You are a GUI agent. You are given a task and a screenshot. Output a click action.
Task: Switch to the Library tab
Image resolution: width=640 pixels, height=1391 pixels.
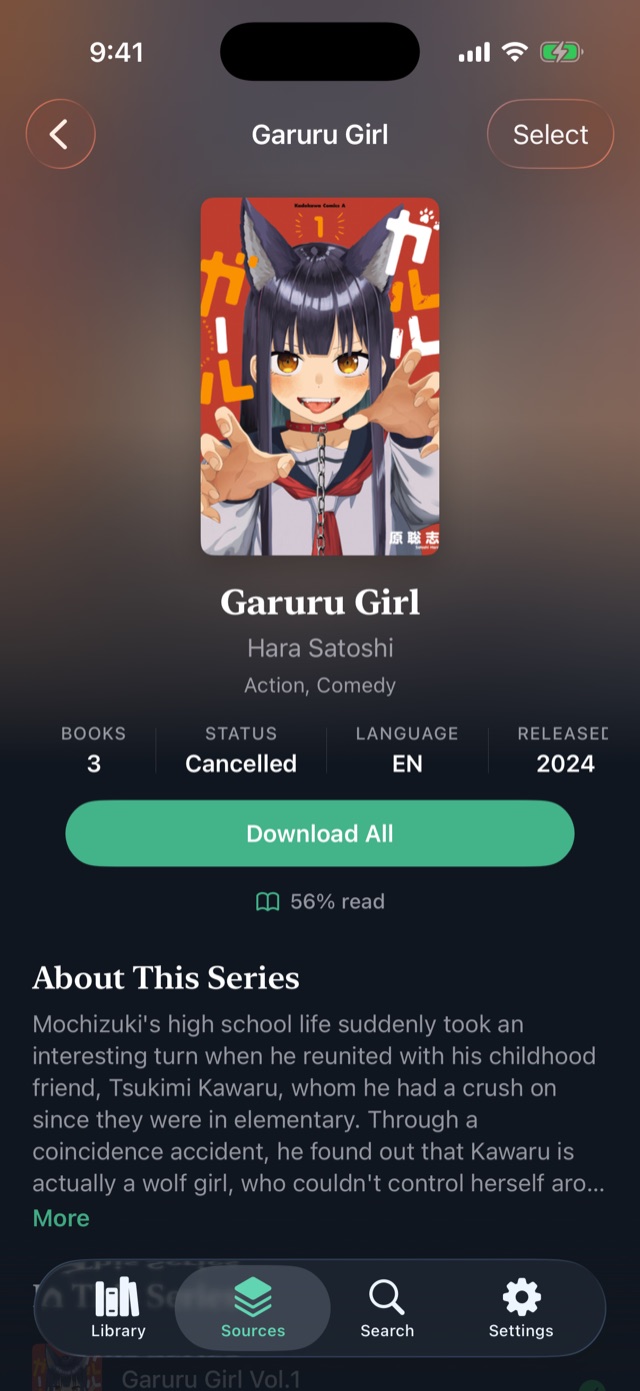[118, 1308]
